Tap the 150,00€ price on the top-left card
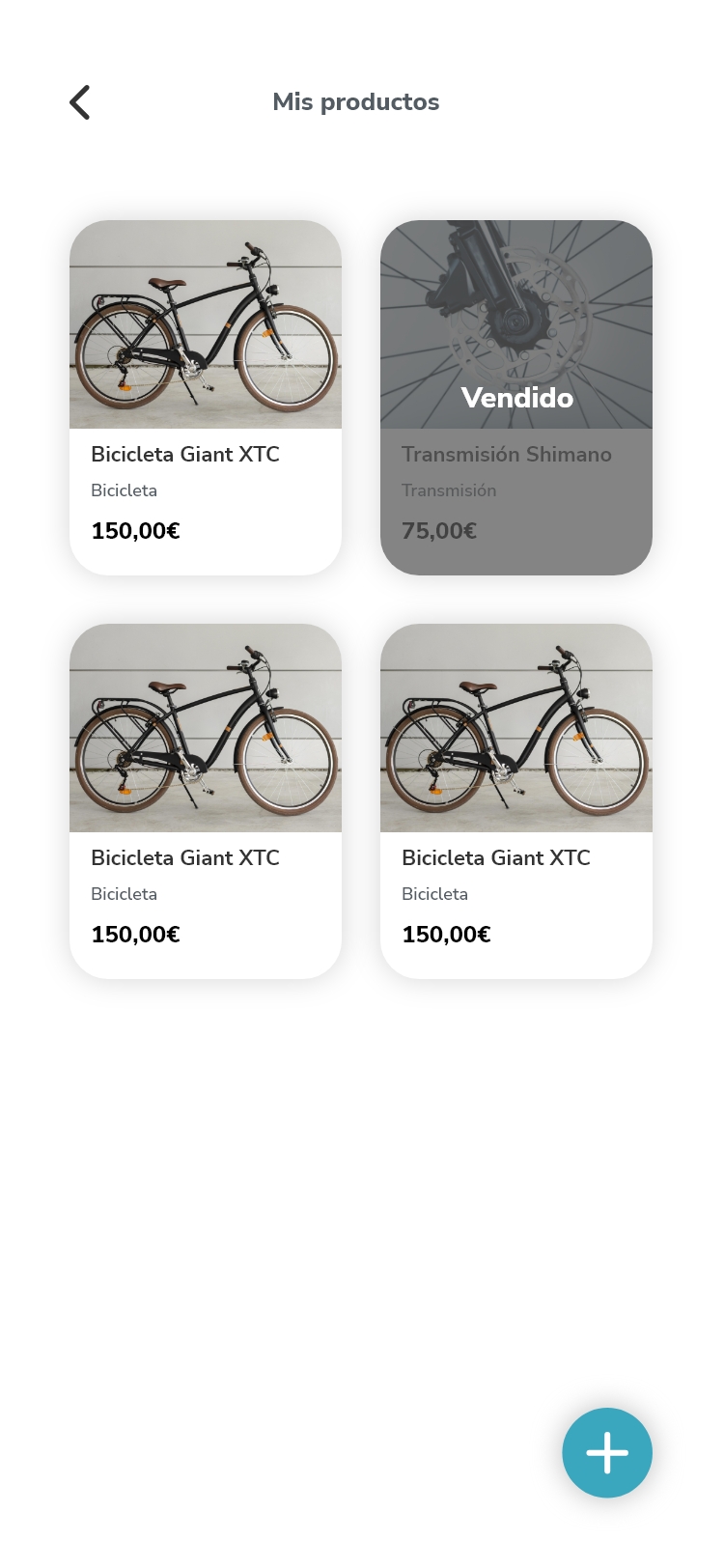 click(x=135, y=530)
